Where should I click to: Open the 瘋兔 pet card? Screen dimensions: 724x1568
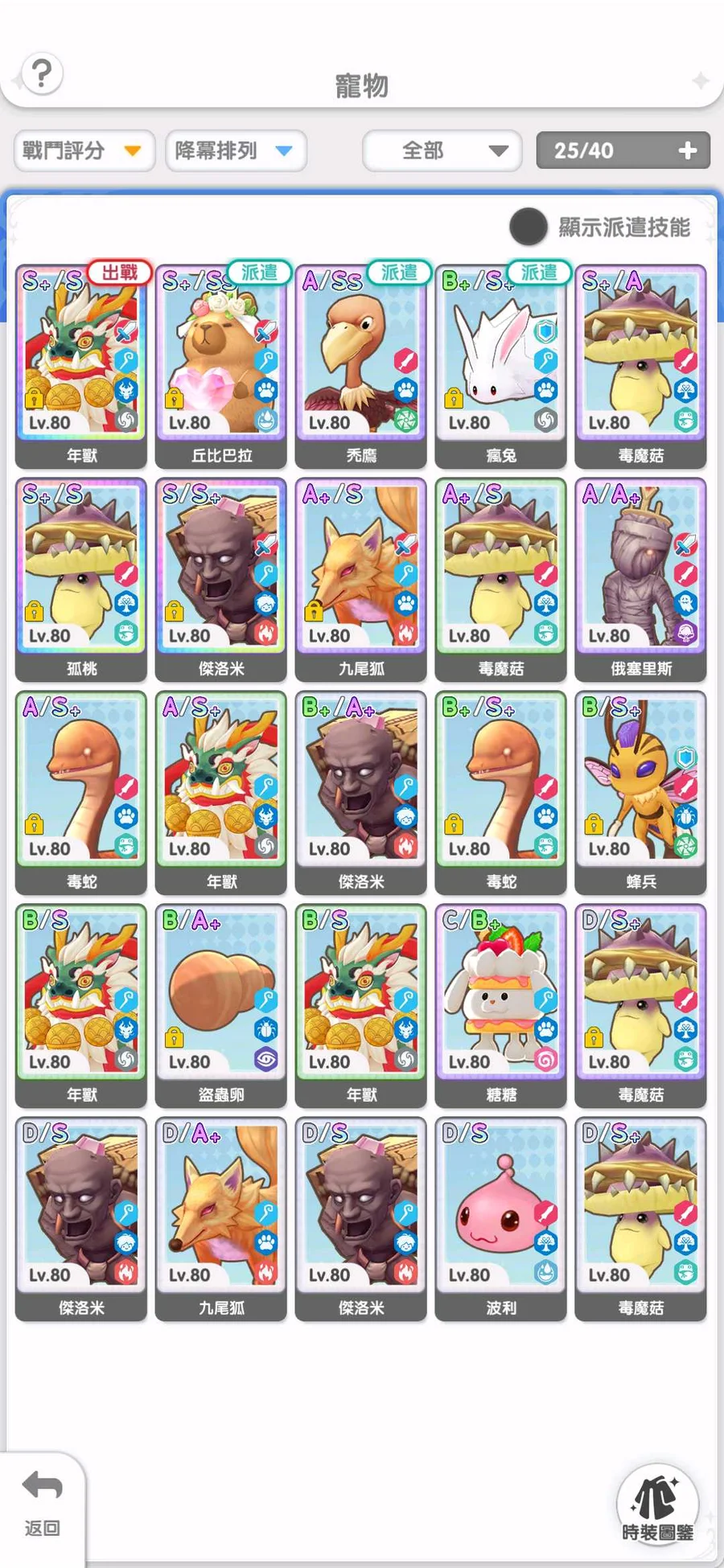point(501,367)
